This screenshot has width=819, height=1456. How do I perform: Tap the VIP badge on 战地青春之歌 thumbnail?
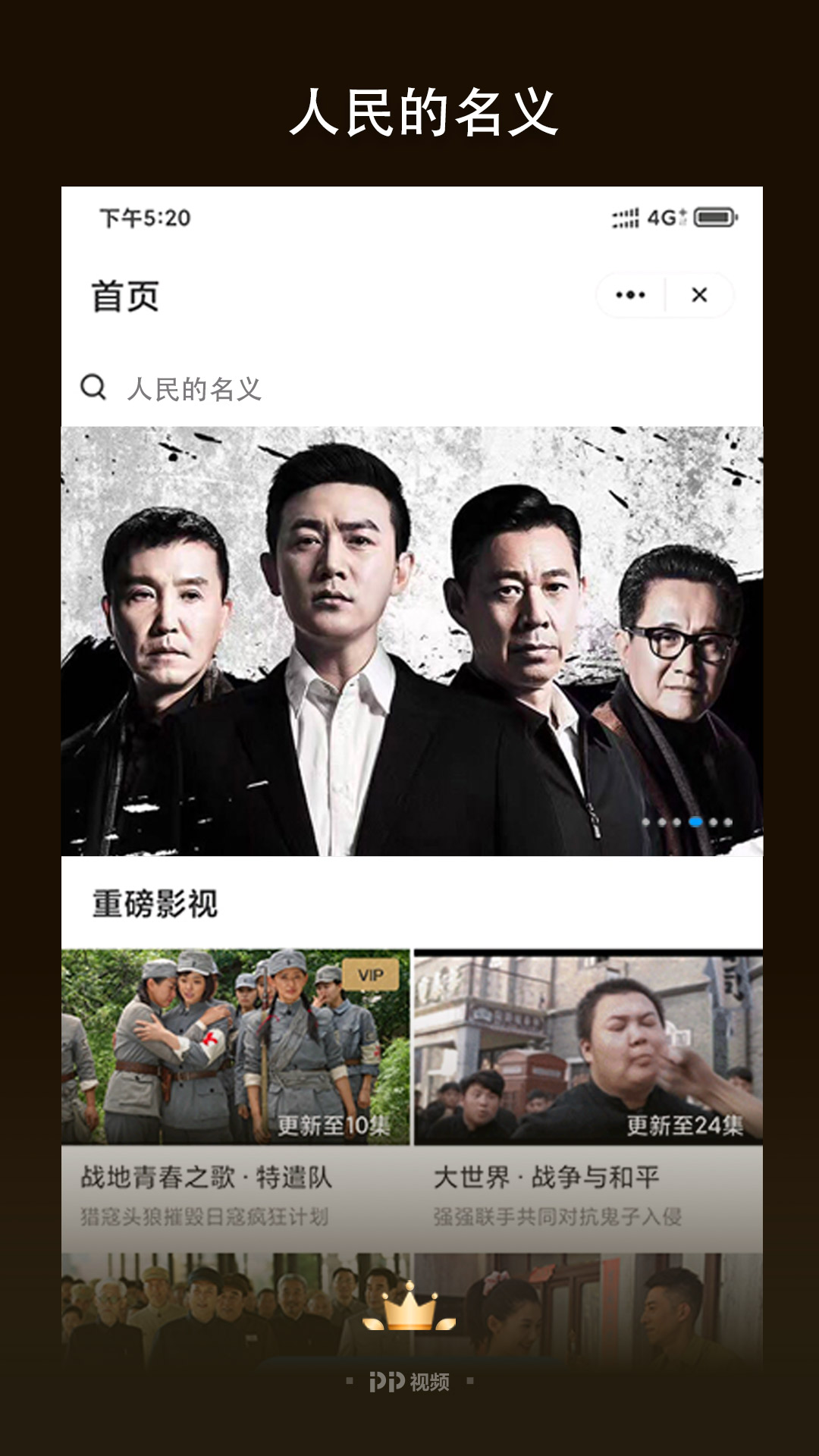pyautogui.click(x=369, y=974)
